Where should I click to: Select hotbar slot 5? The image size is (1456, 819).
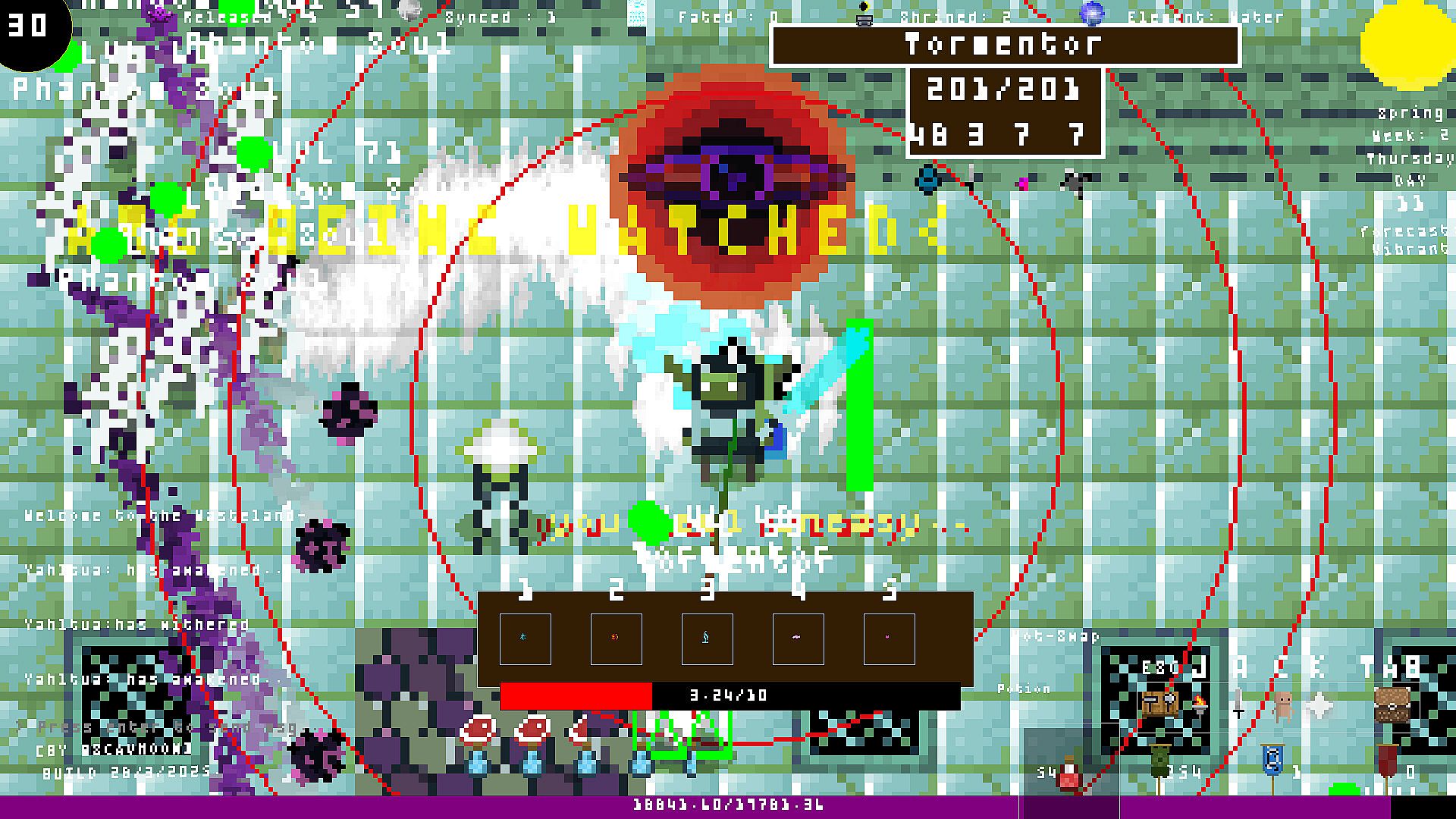pos(890,639)
